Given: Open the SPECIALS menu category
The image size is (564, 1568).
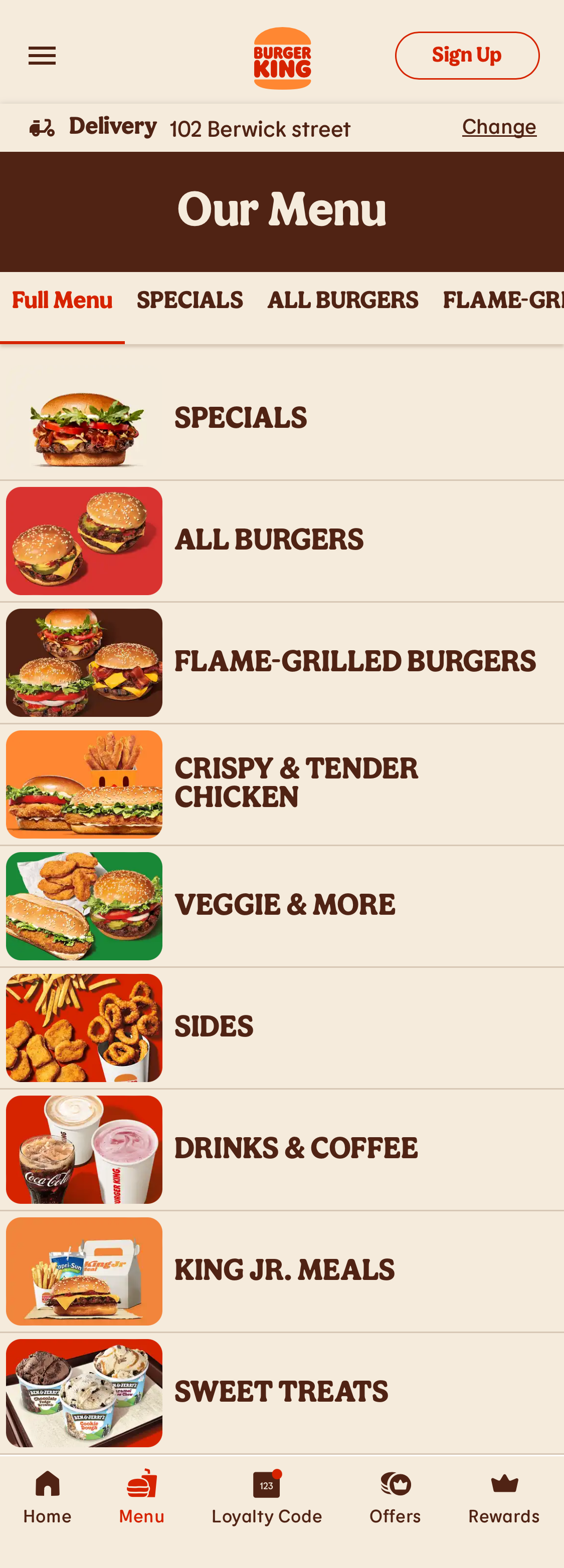Looking at the screenshot, I should click(282, 418).
